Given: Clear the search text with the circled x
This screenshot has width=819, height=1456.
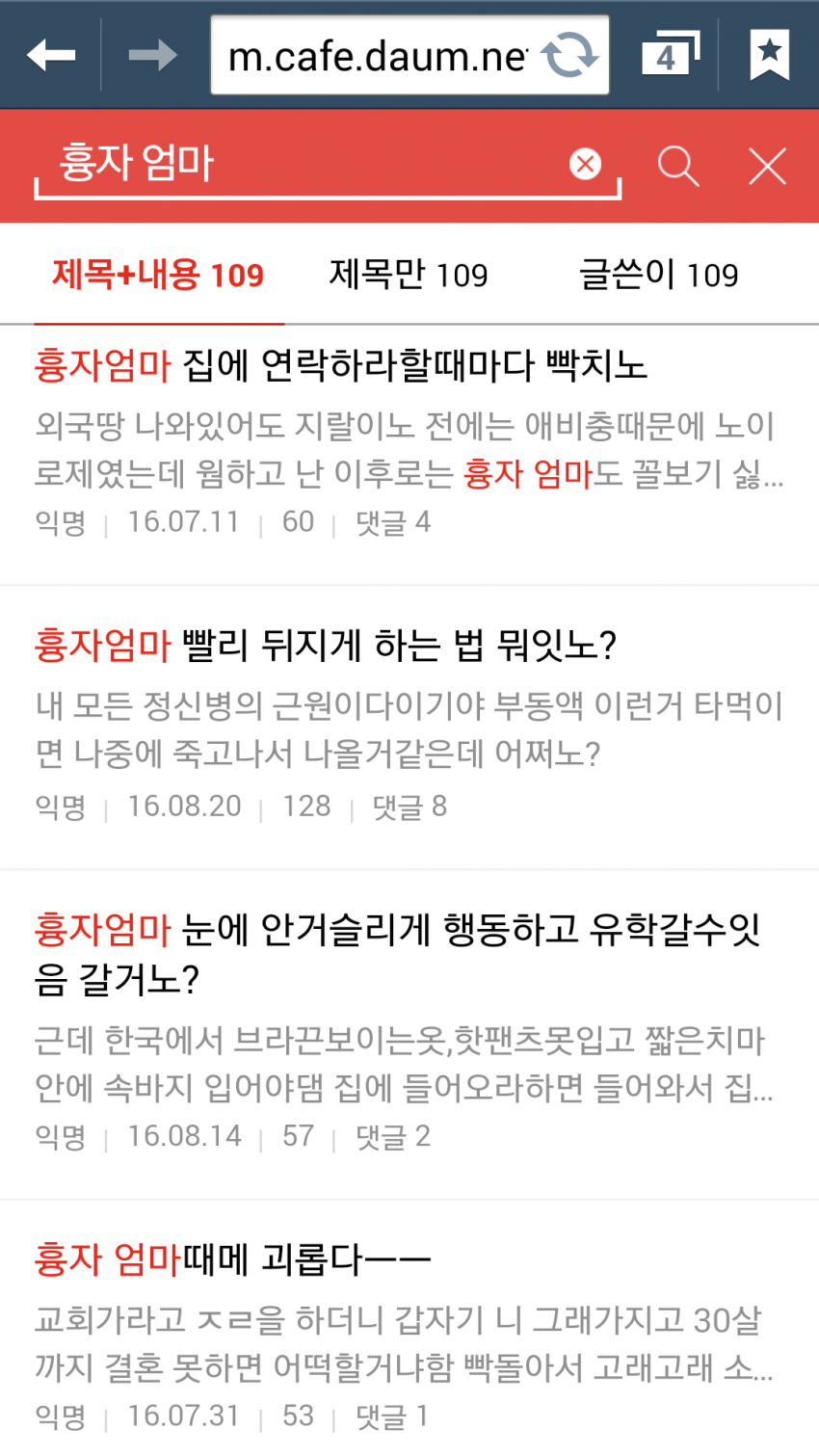Looking at the screenshot, I should tap(585, 165).
